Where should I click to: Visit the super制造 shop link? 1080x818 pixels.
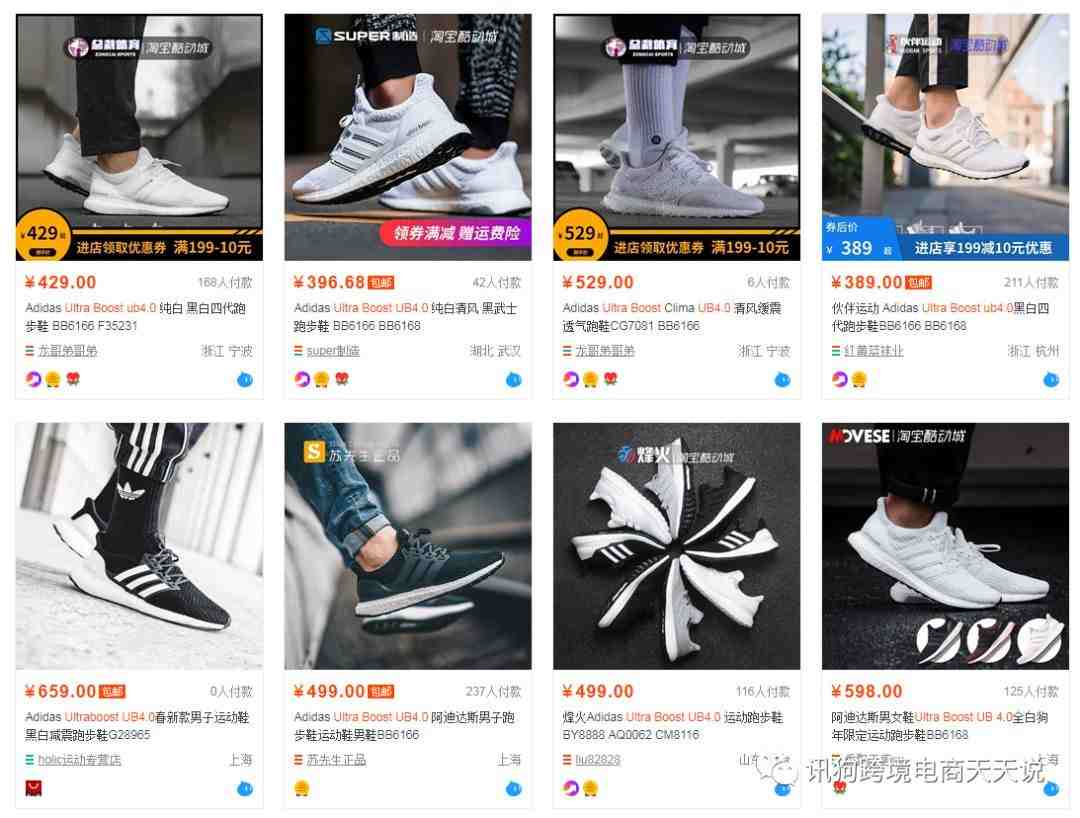tap(332, 351)
